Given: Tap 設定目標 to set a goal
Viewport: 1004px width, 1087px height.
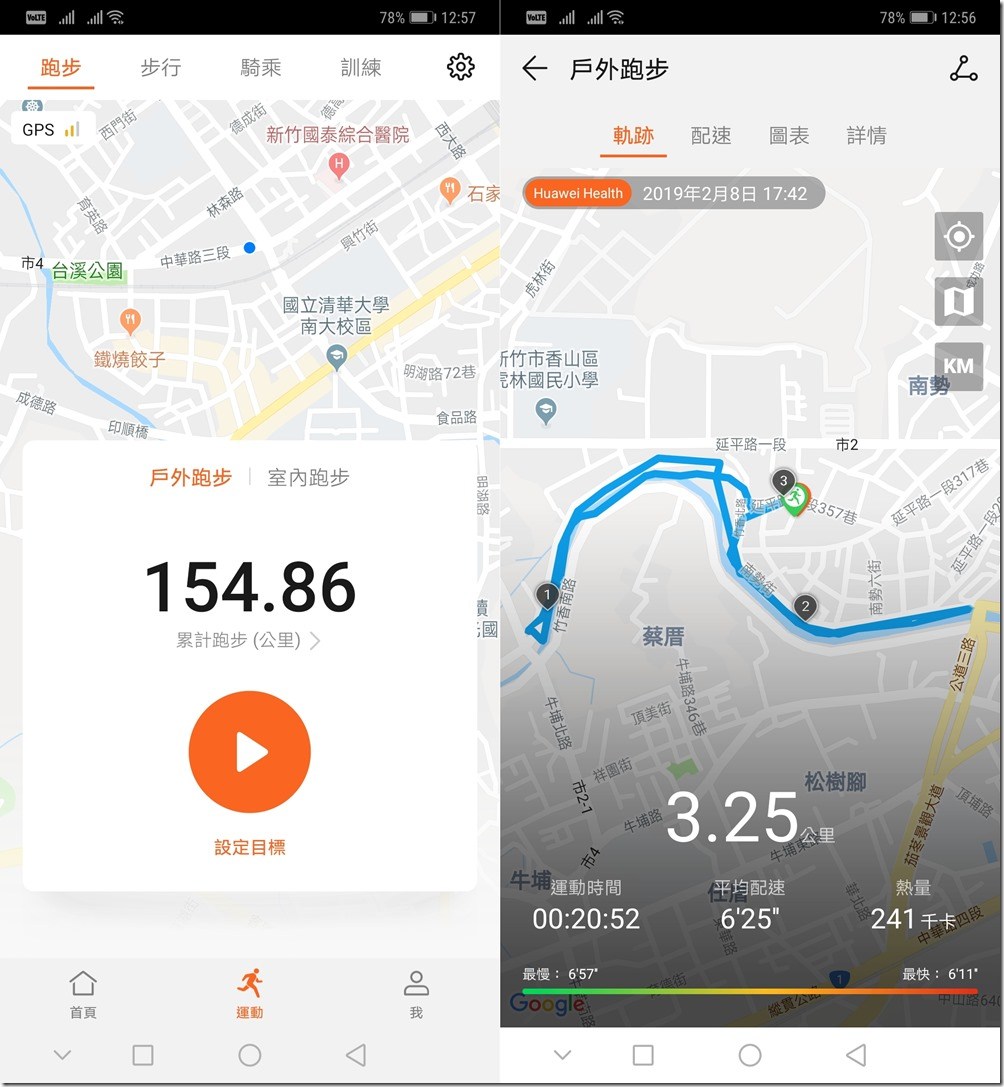Looking at the screenshot, I should (x=250, y=847).
